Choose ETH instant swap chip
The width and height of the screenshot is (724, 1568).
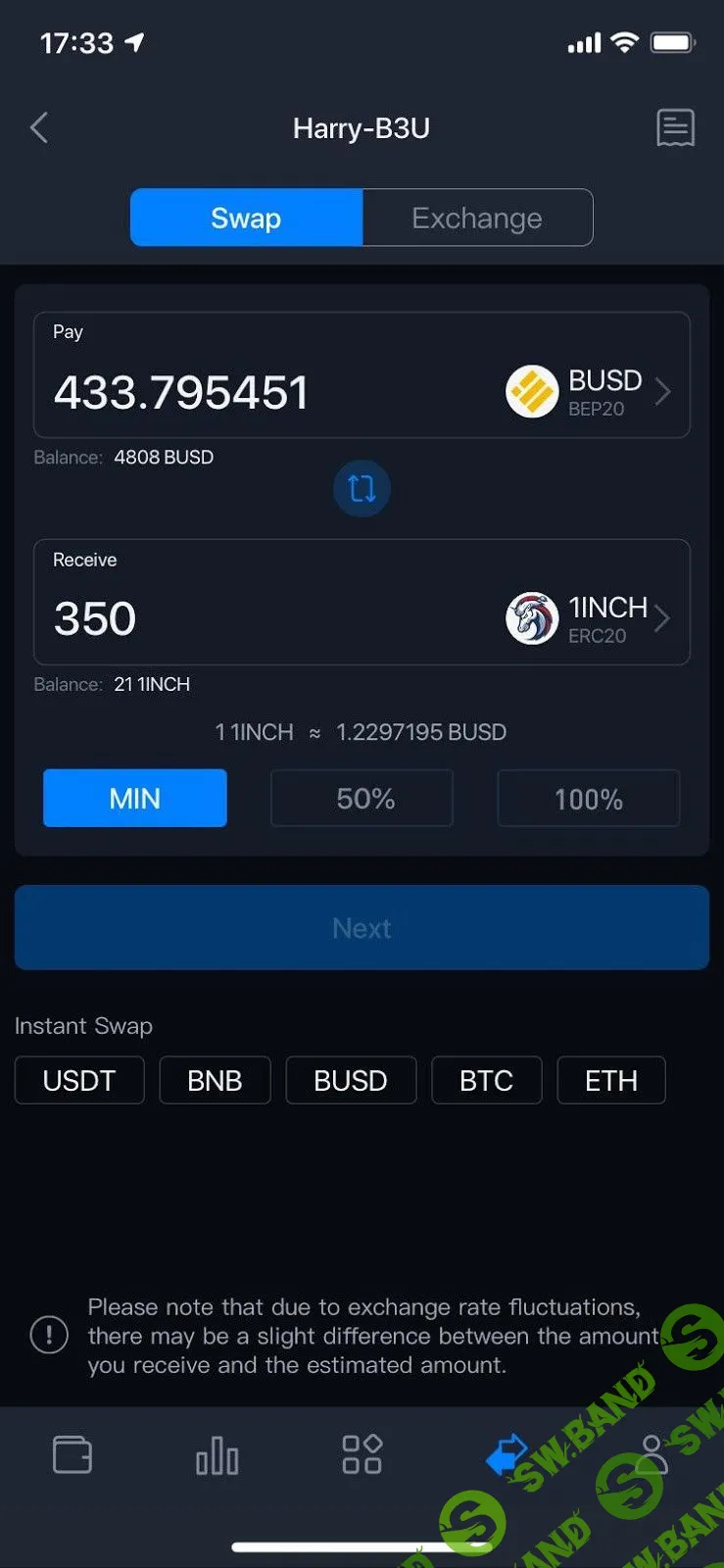(611, 1080)
